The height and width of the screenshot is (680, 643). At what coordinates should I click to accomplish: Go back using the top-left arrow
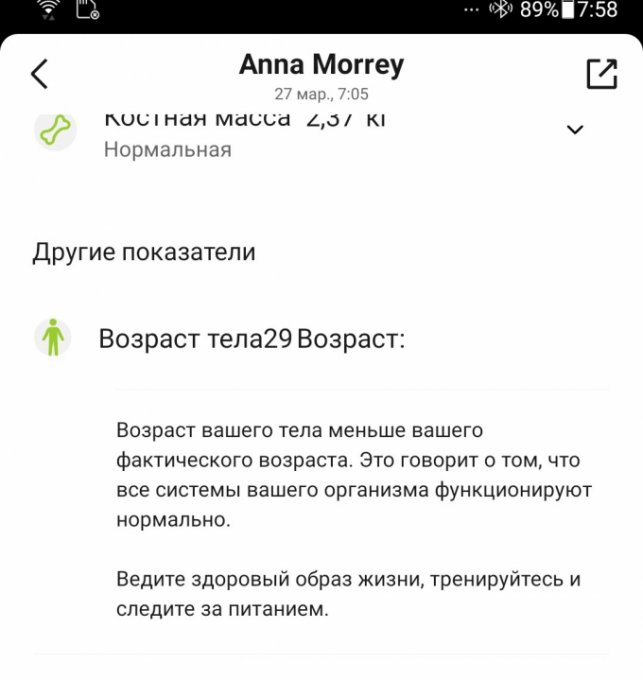tap(39, 74)
